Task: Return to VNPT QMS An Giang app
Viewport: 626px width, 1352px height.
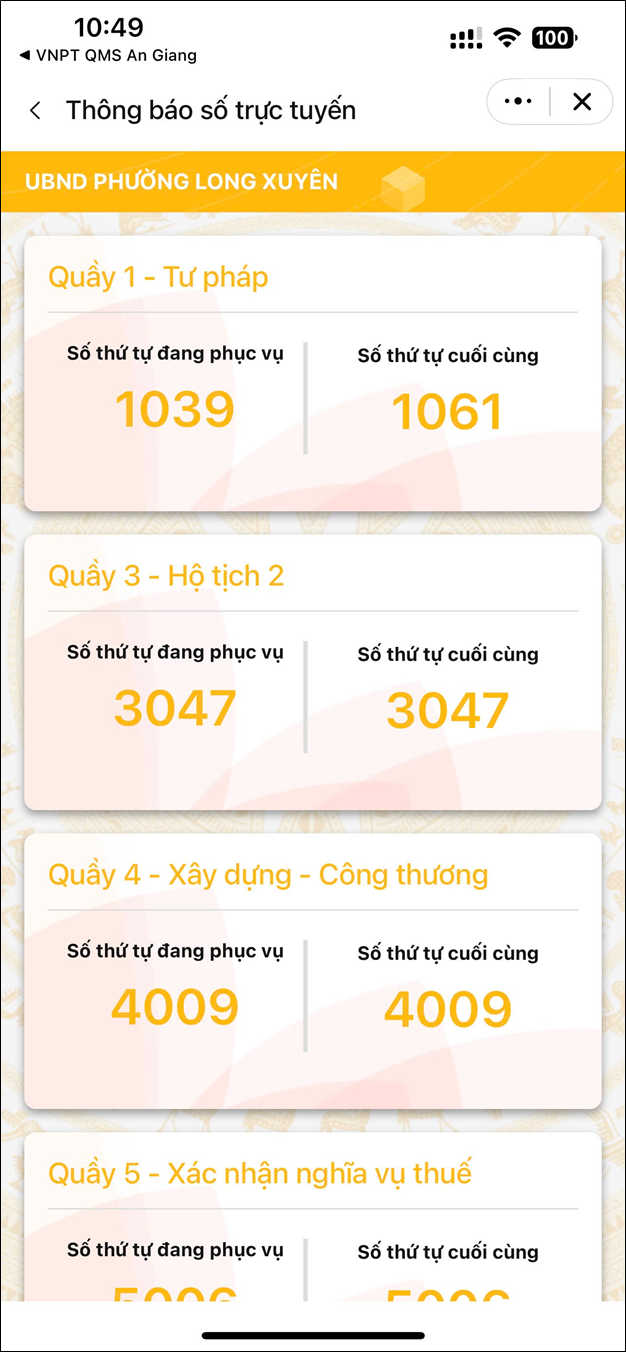Action: click(x=107, y=56)
